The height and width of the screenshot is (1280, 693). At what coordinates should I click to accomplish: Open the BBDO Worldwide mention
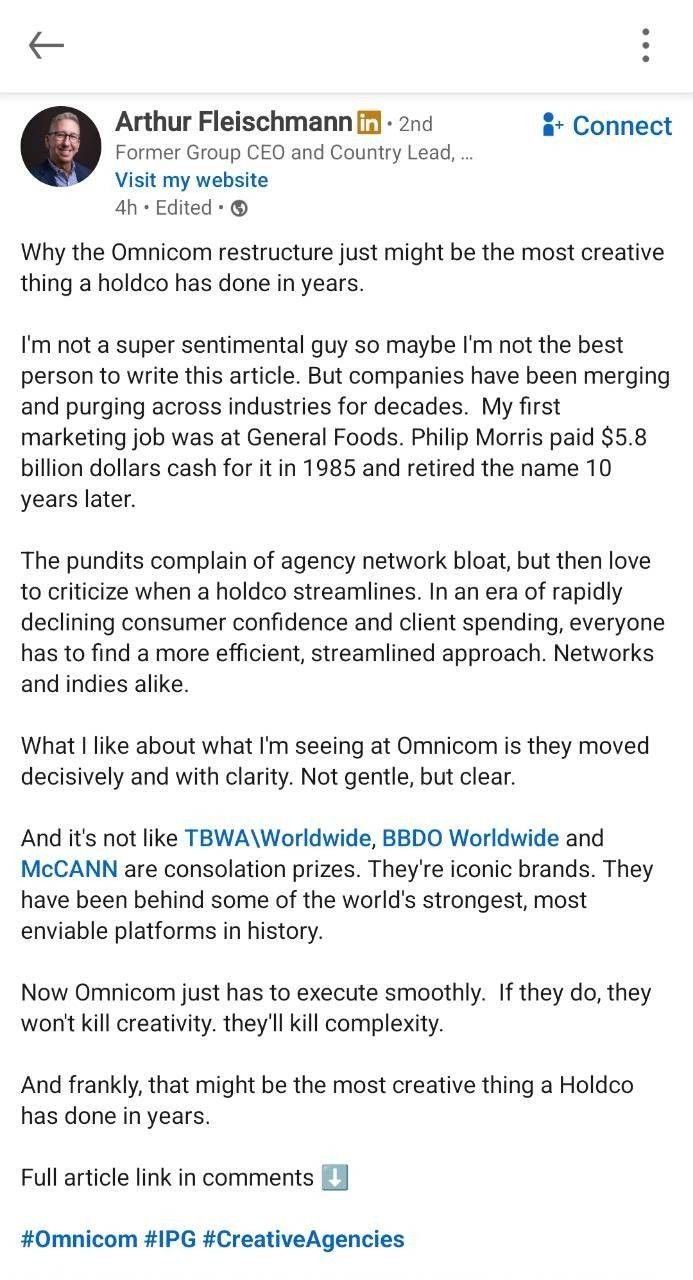(x=471, y=838)
